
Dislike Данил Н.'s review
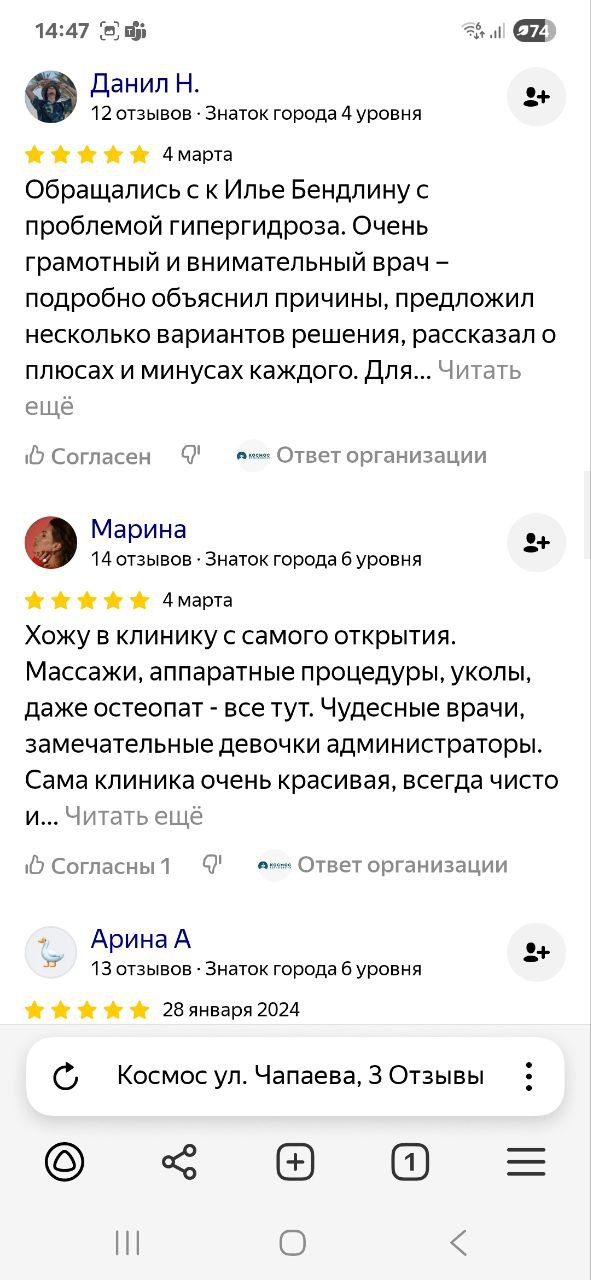click(191, 455)
